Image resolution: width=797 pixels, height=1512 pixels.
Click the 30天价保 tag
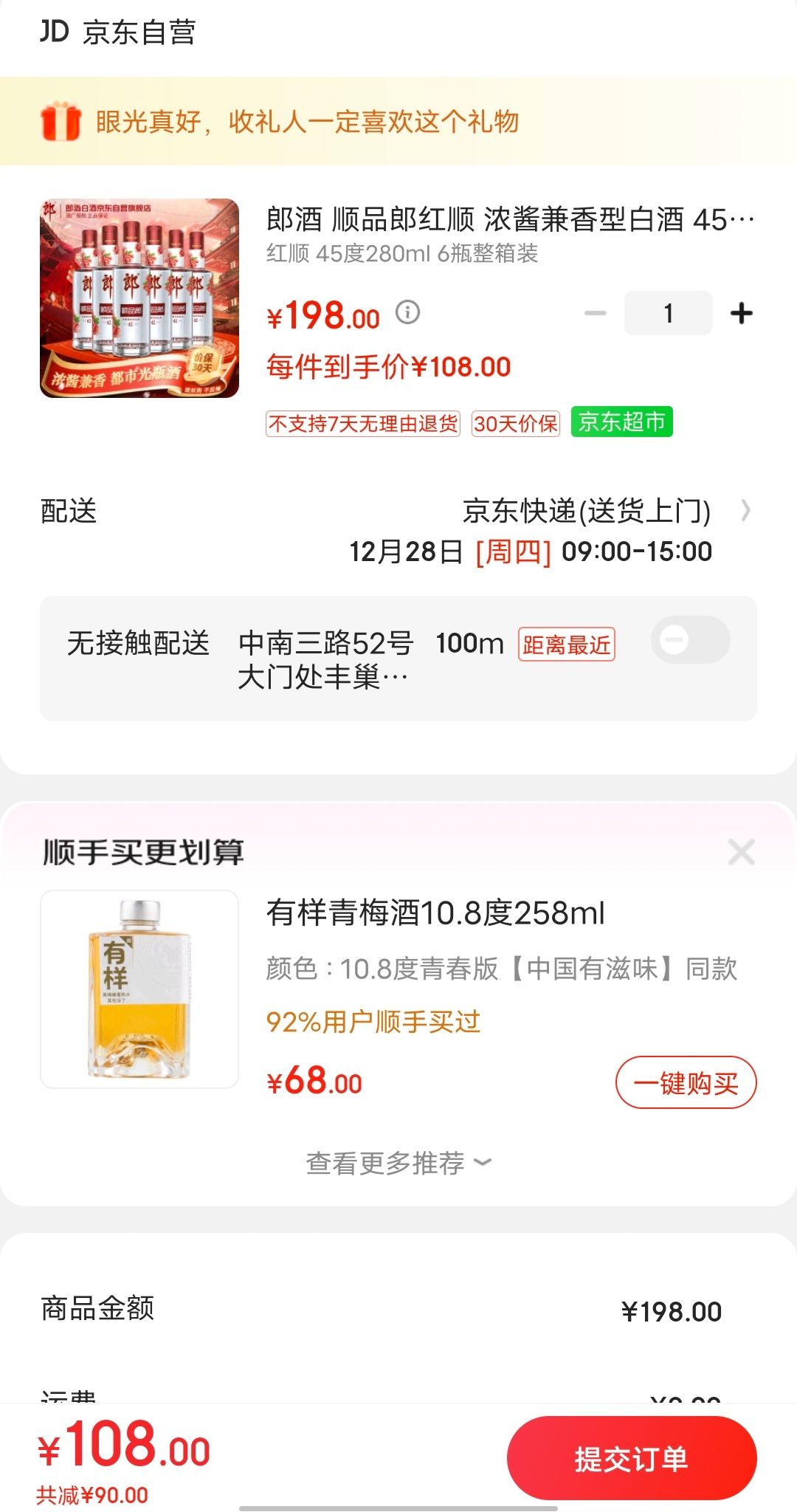(x=517, y=423)
